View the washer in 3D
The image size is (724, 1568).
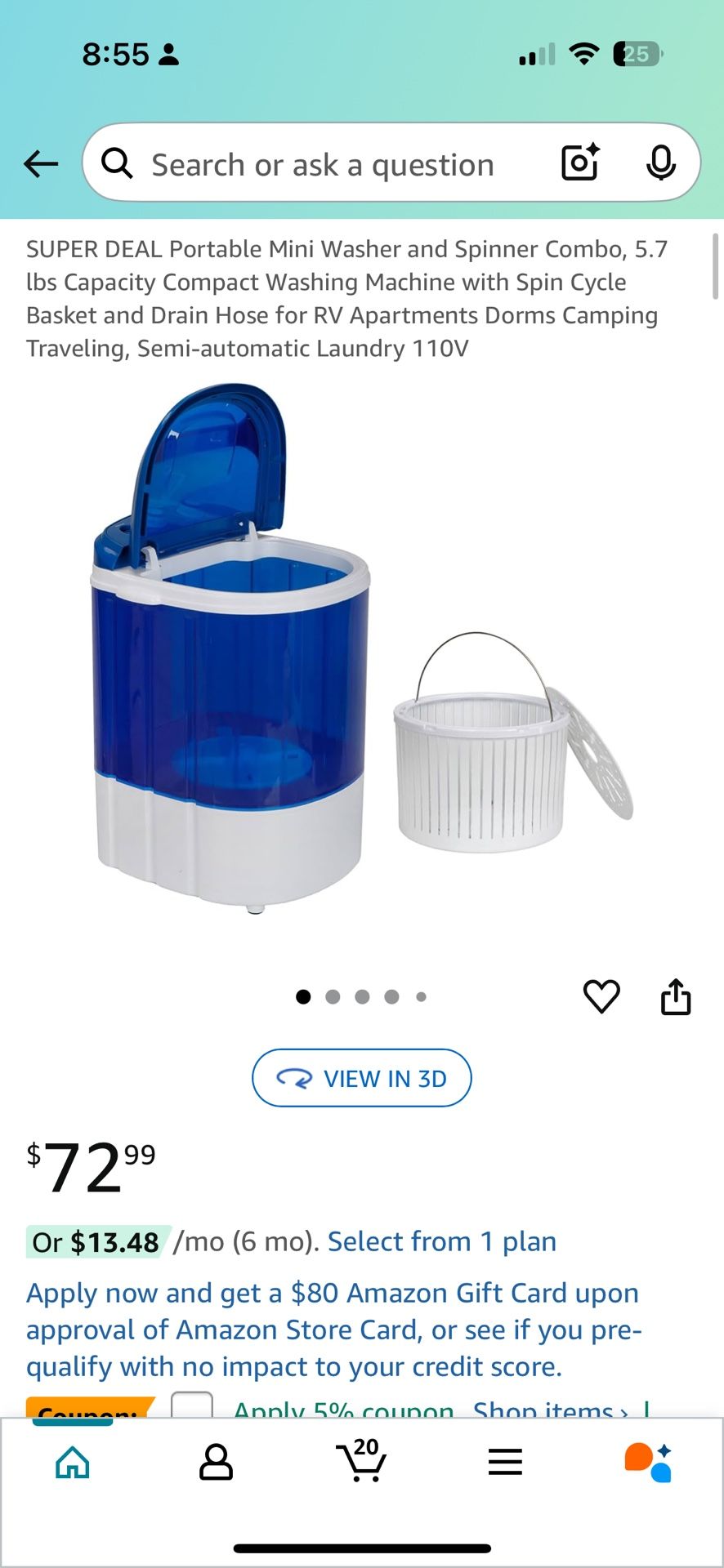click(362, 1078)
